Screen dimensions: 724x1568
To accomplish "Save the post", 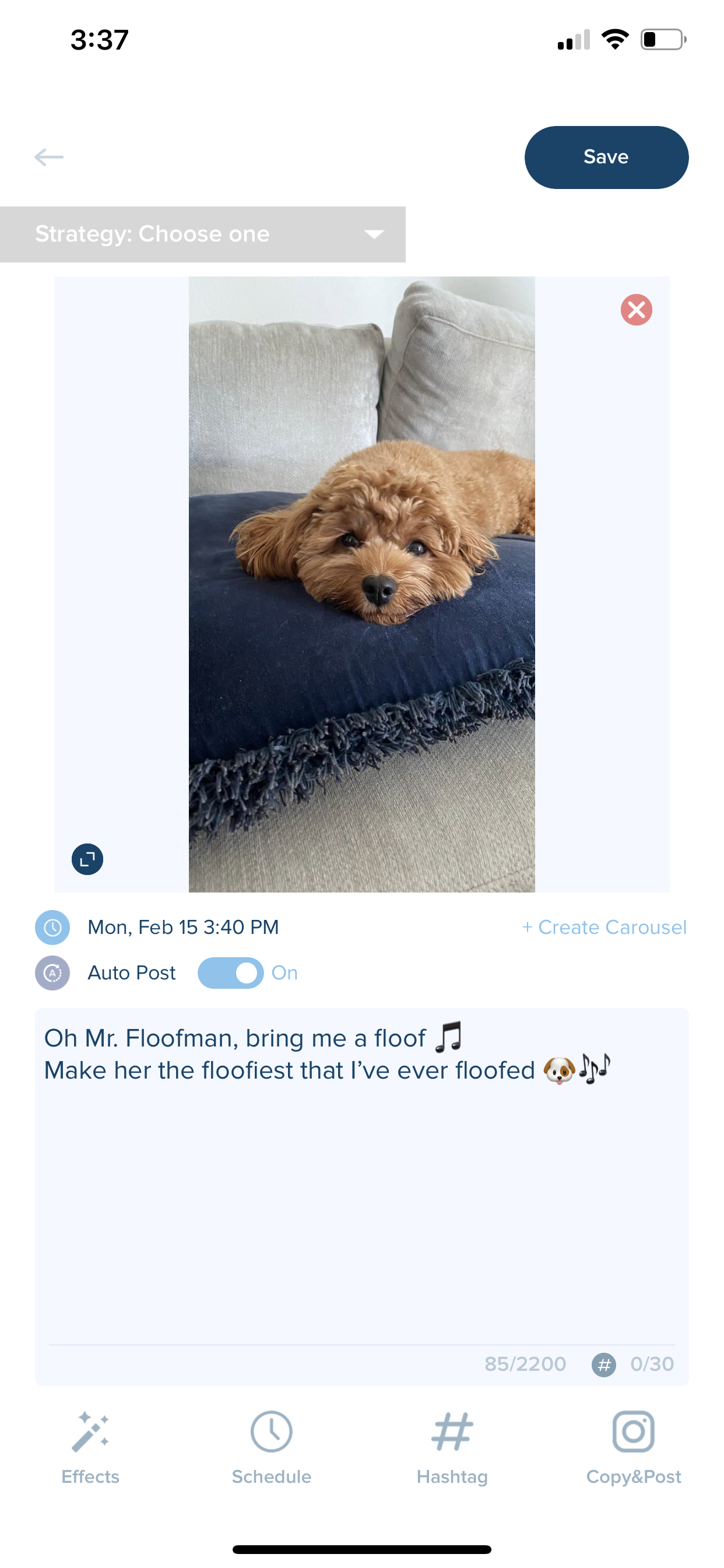I will click(606, 157).
